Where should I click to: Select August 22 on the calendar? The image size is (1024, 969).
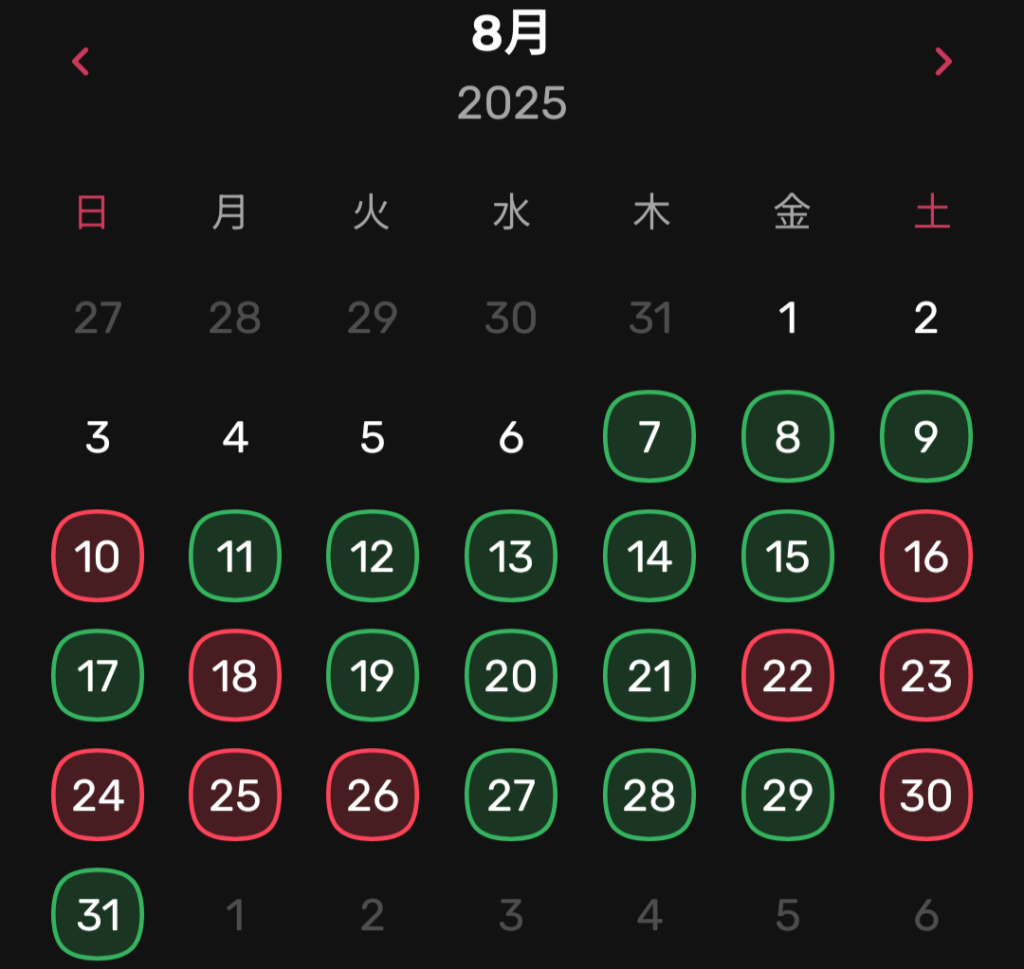pos(788,676)
